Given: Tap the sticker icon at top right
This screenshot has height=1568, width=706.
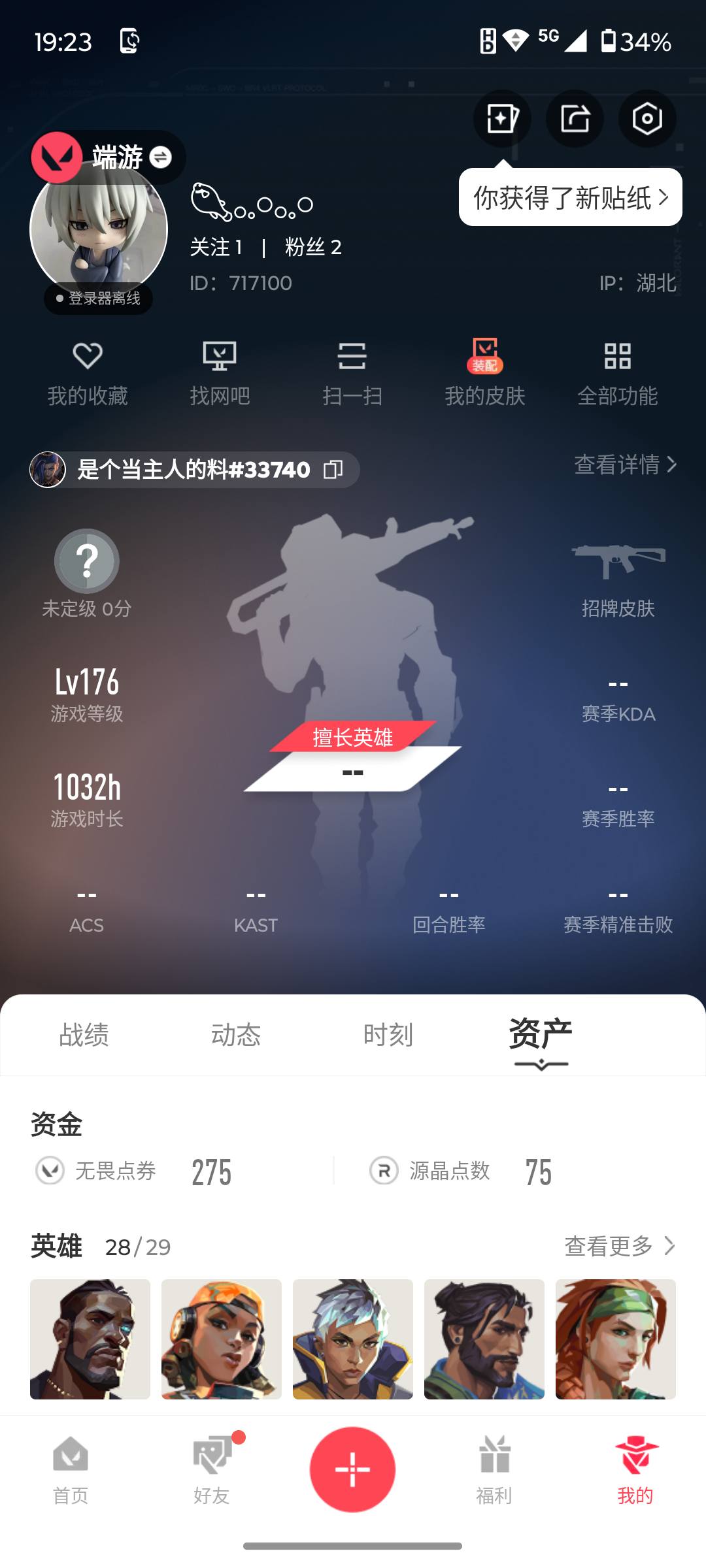Looking at the screenshot, I should pos(502,119).
